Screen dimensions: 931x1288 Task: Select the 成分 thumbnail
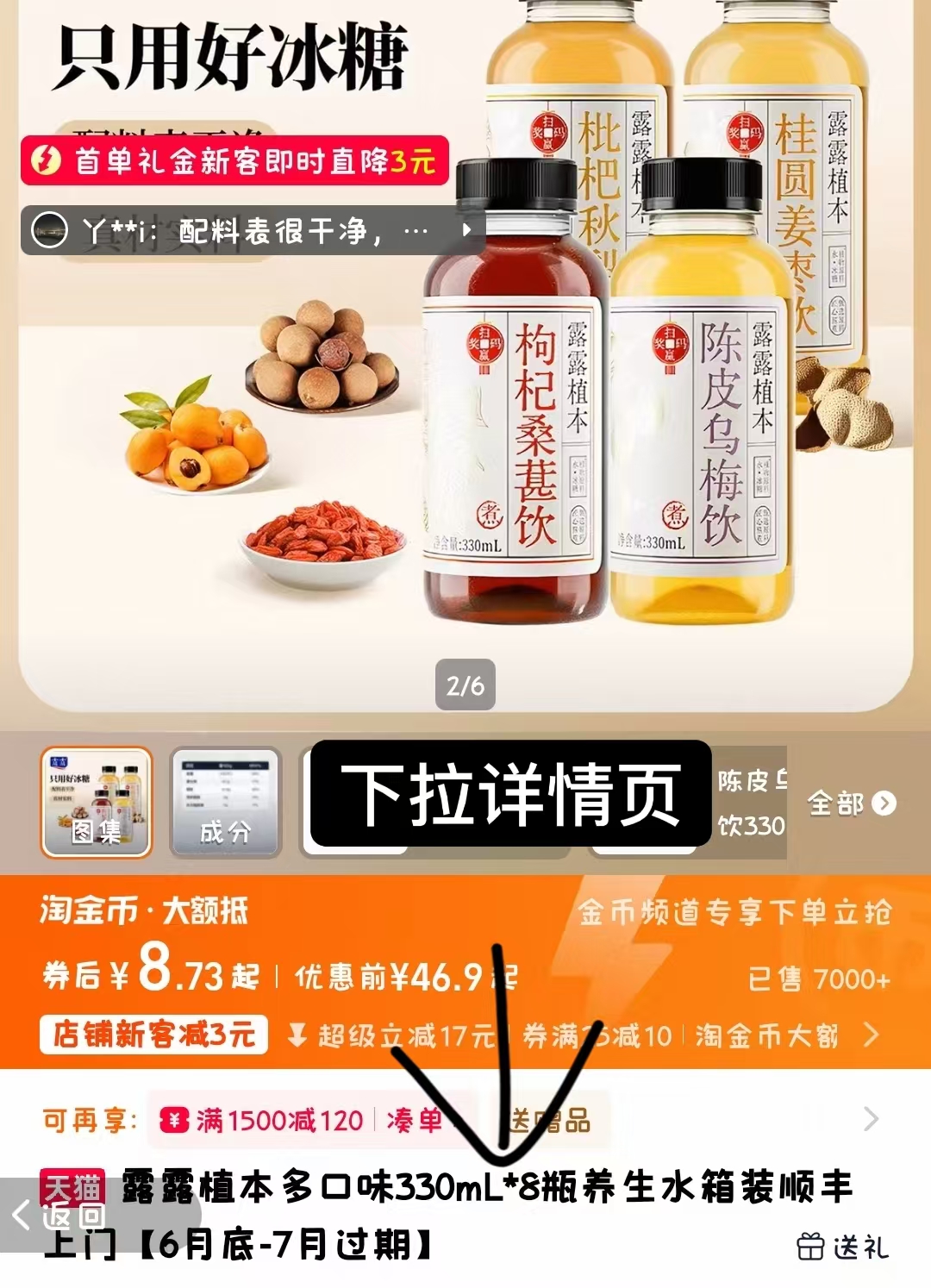click(225, 803)
